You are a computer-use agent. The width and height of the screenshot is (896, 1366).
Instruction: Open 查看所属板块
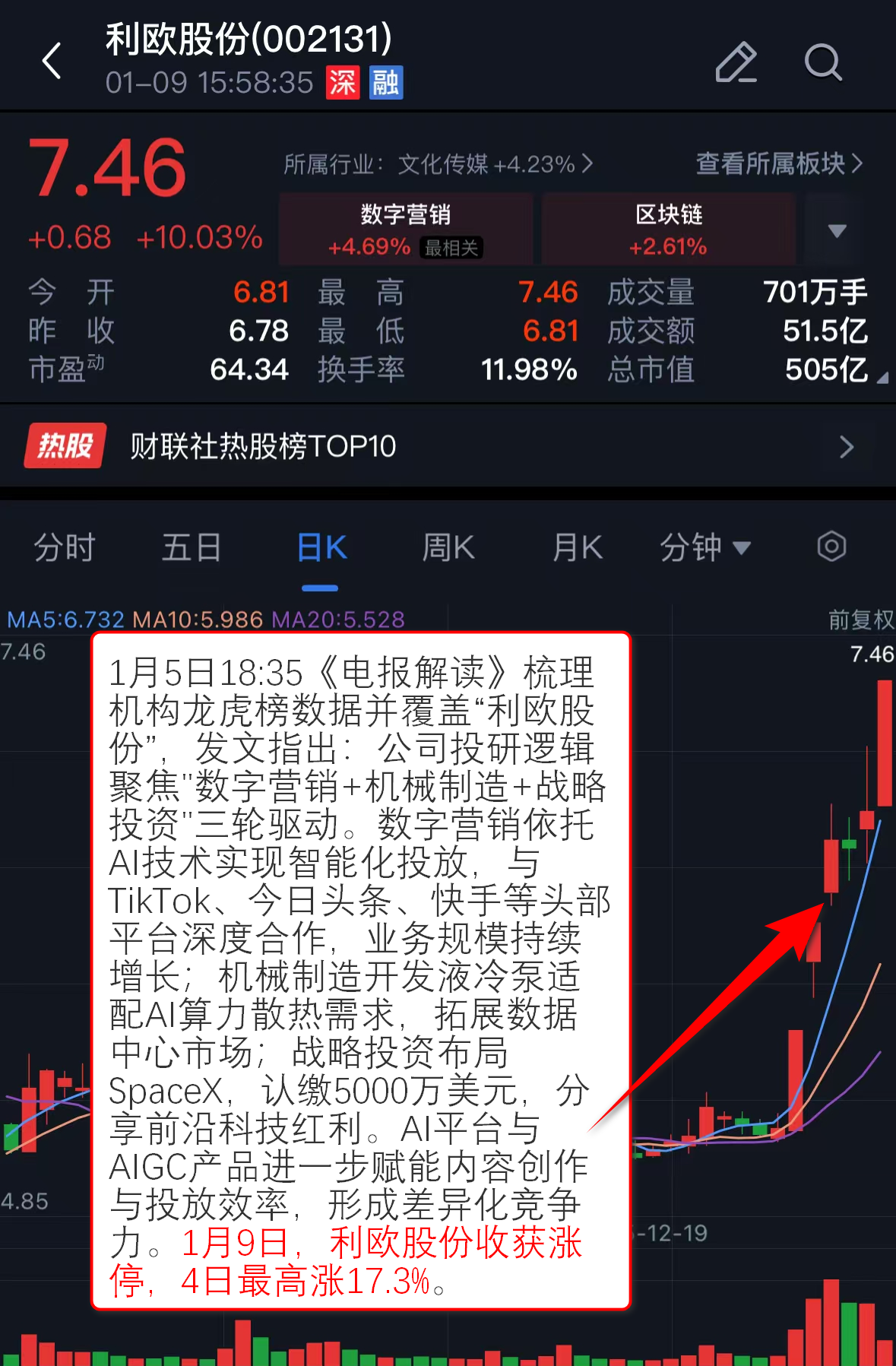pos(779,163)
